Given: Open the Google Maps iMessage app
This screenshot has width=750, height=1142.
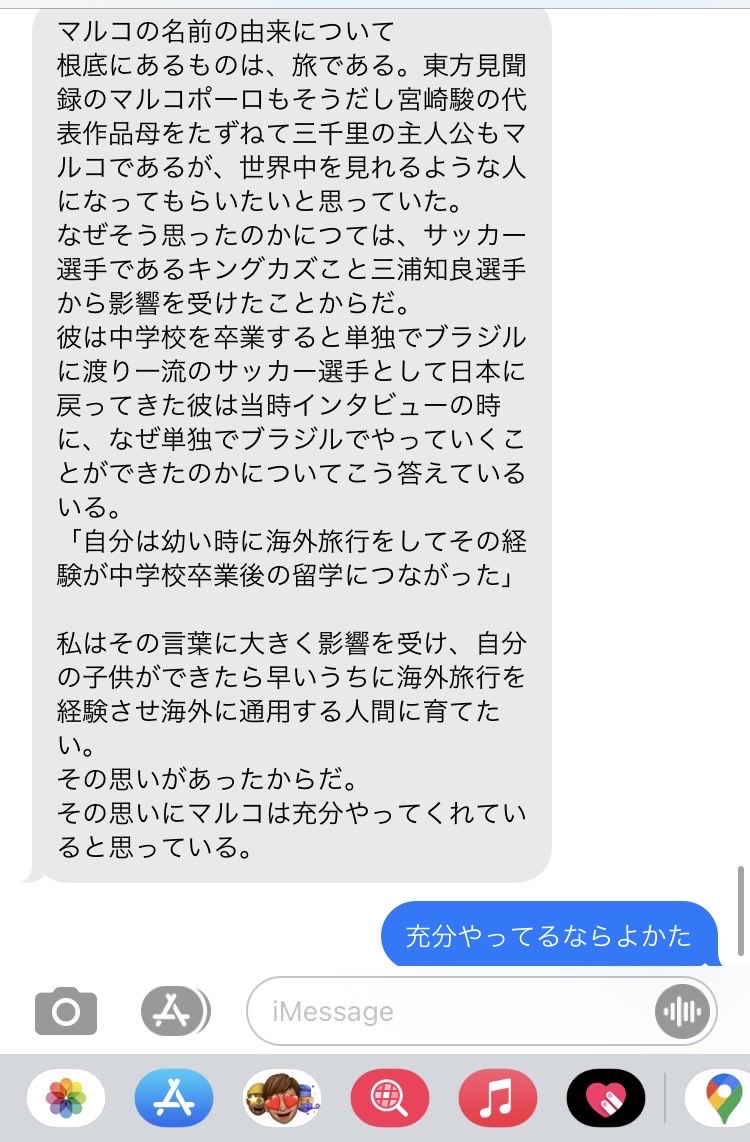Looking at the screenshot, I should [718, 1098].
